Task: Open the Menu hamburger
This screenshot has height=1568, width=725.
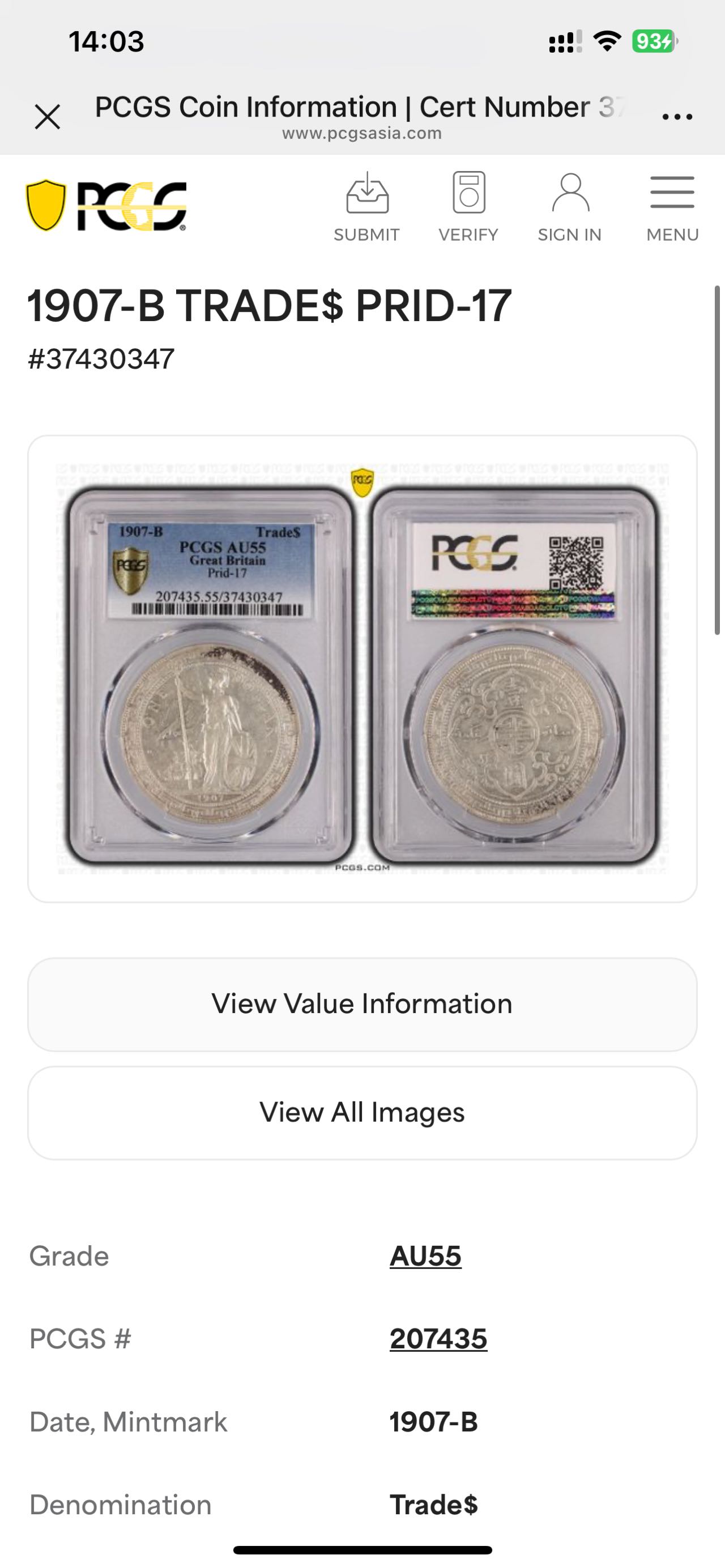Action: tap(672, 208)
